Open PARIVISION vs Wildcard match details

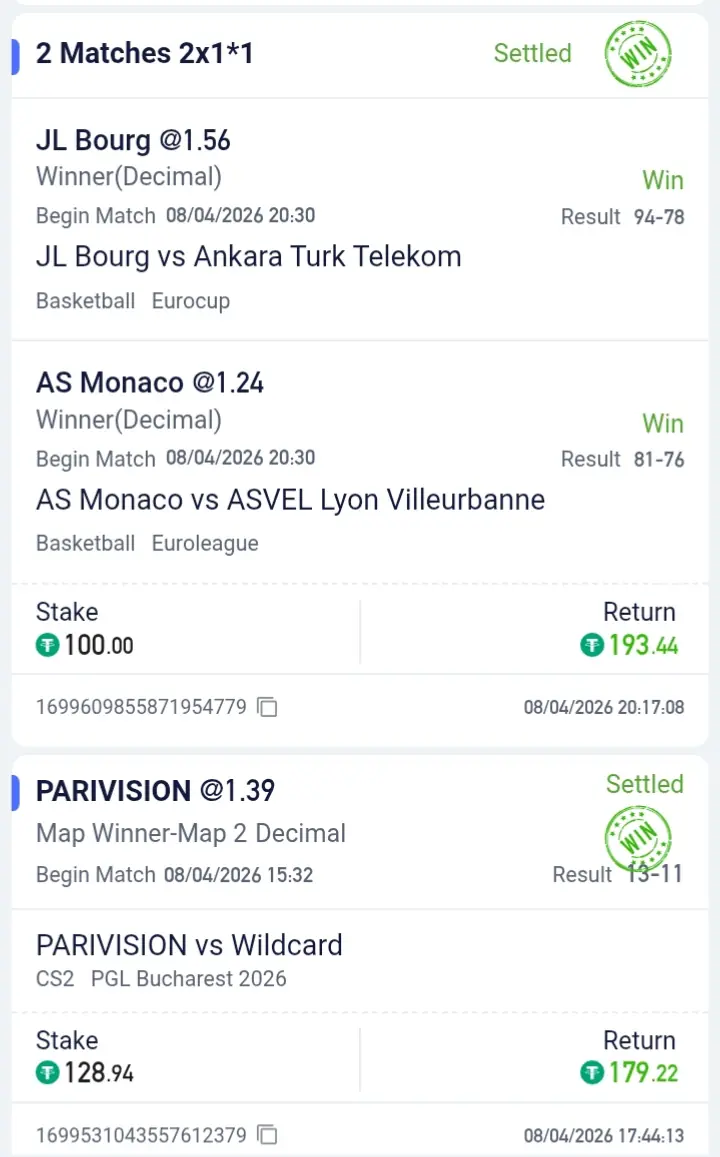[x=189, y=945]
